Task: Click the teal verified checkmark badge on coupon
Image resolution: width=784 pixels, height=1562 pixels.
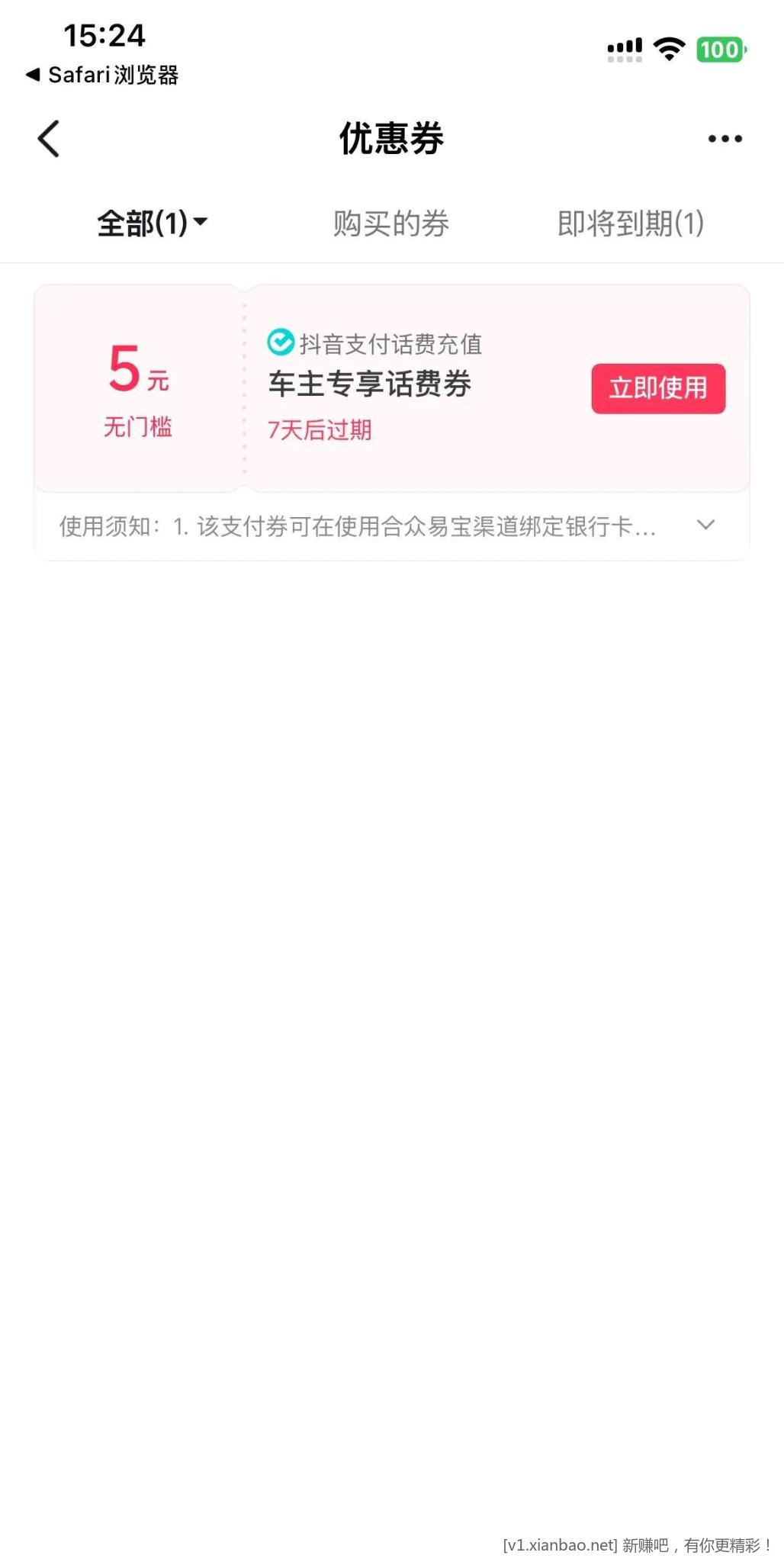Action: point(281,343)
